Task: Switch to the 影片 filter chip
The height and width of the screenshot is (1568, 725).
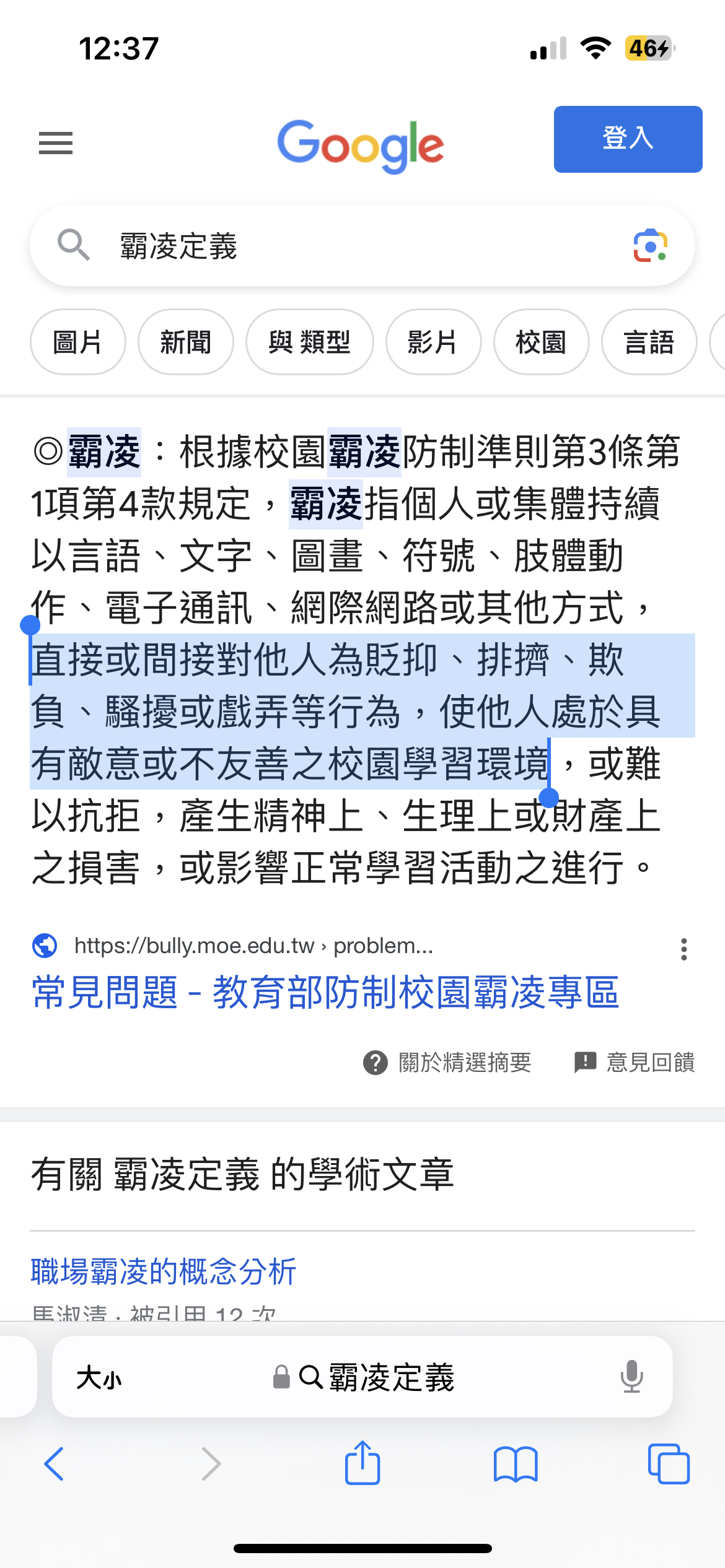Action: click(433, 342)
